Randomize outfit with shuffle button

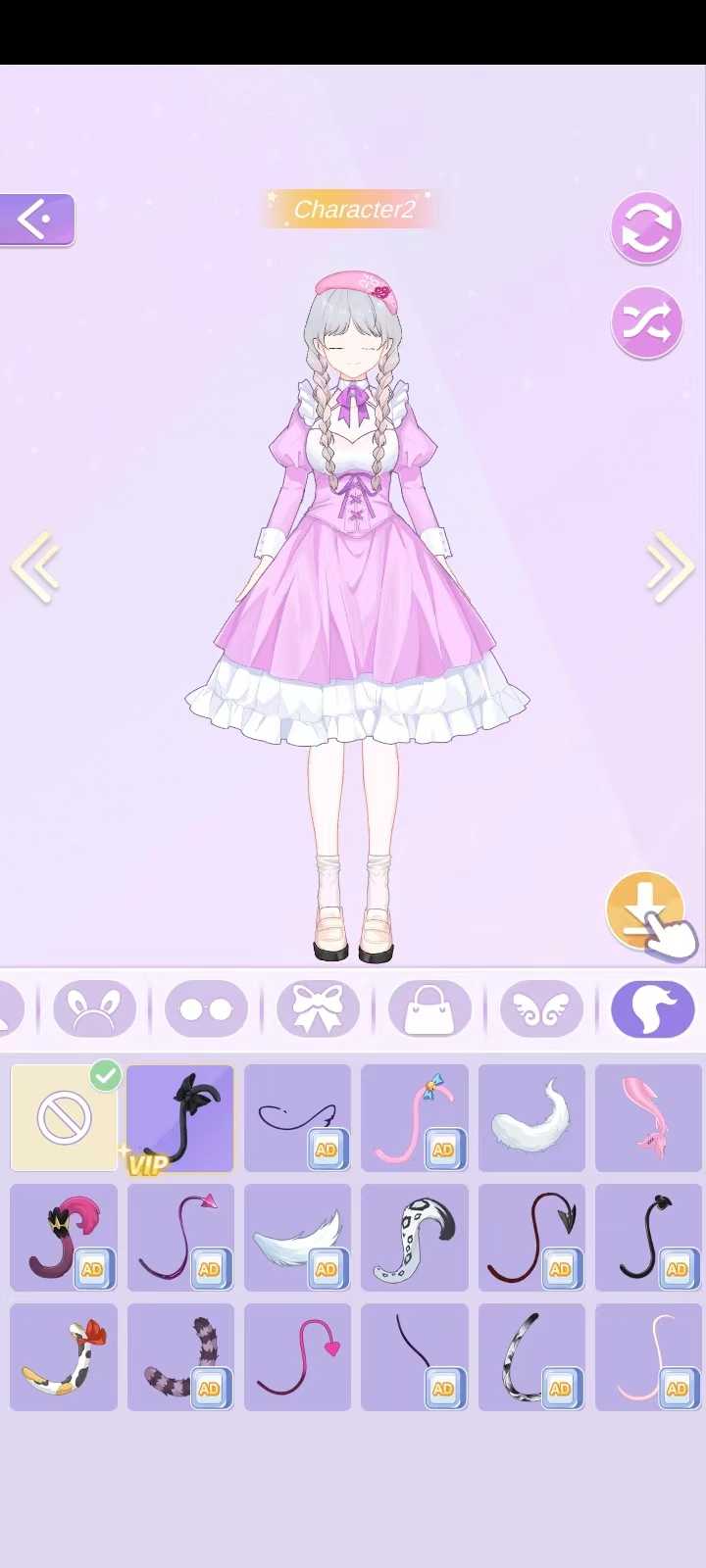[646, 322]
